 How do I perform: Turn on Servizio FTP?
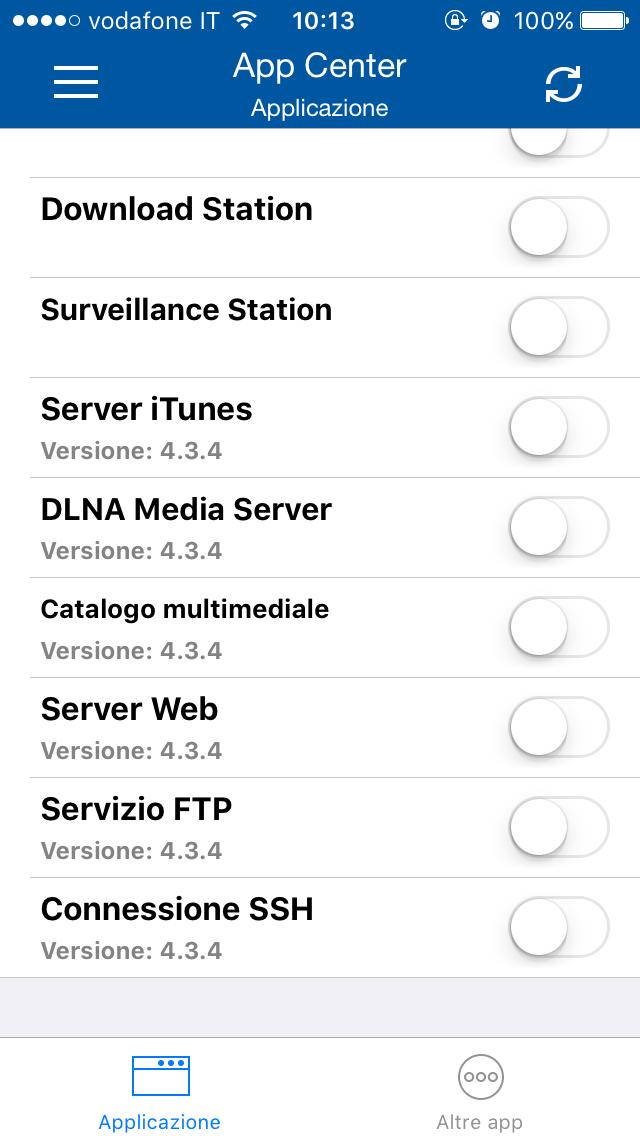coord(558,827)
